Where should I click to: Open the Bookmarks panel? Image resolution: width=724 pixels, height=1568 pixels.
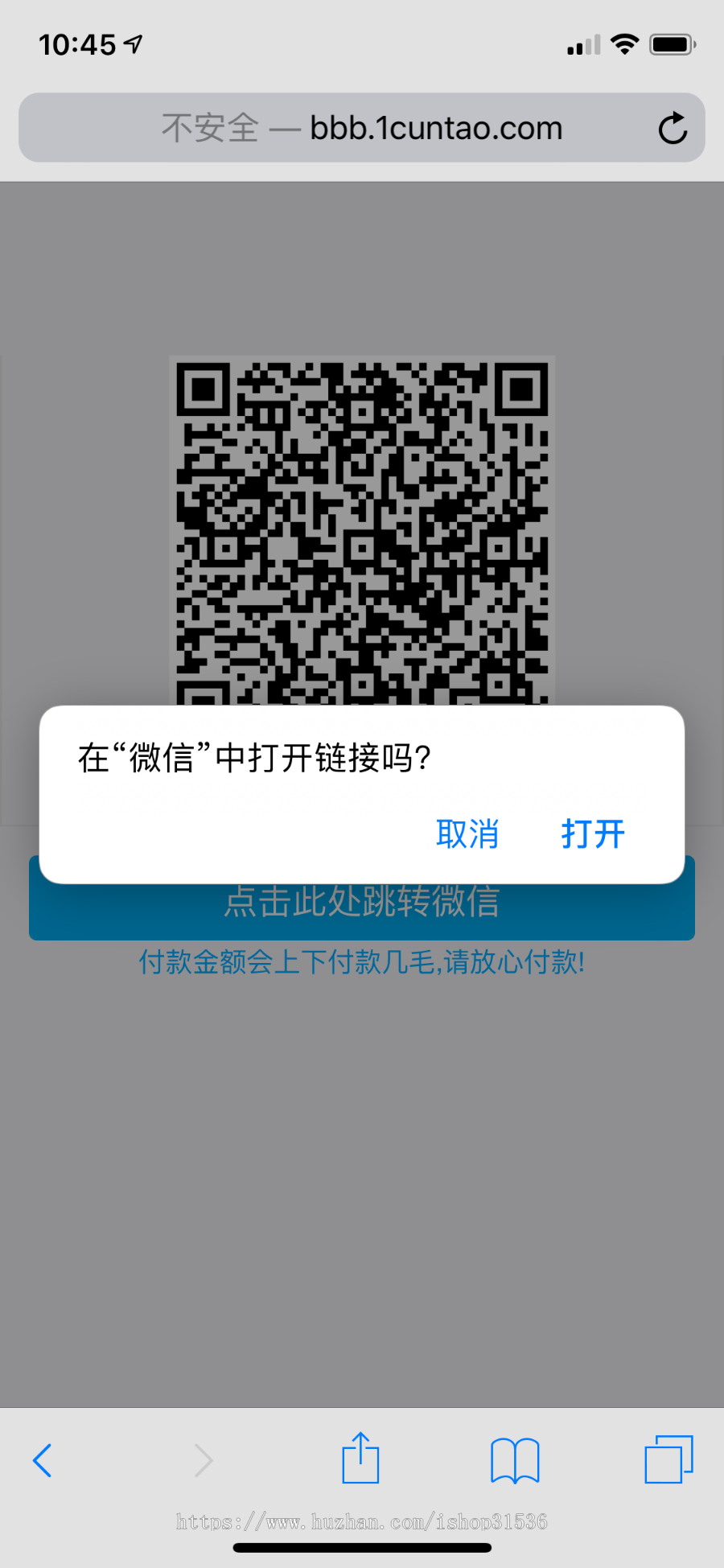point(516,1460)
